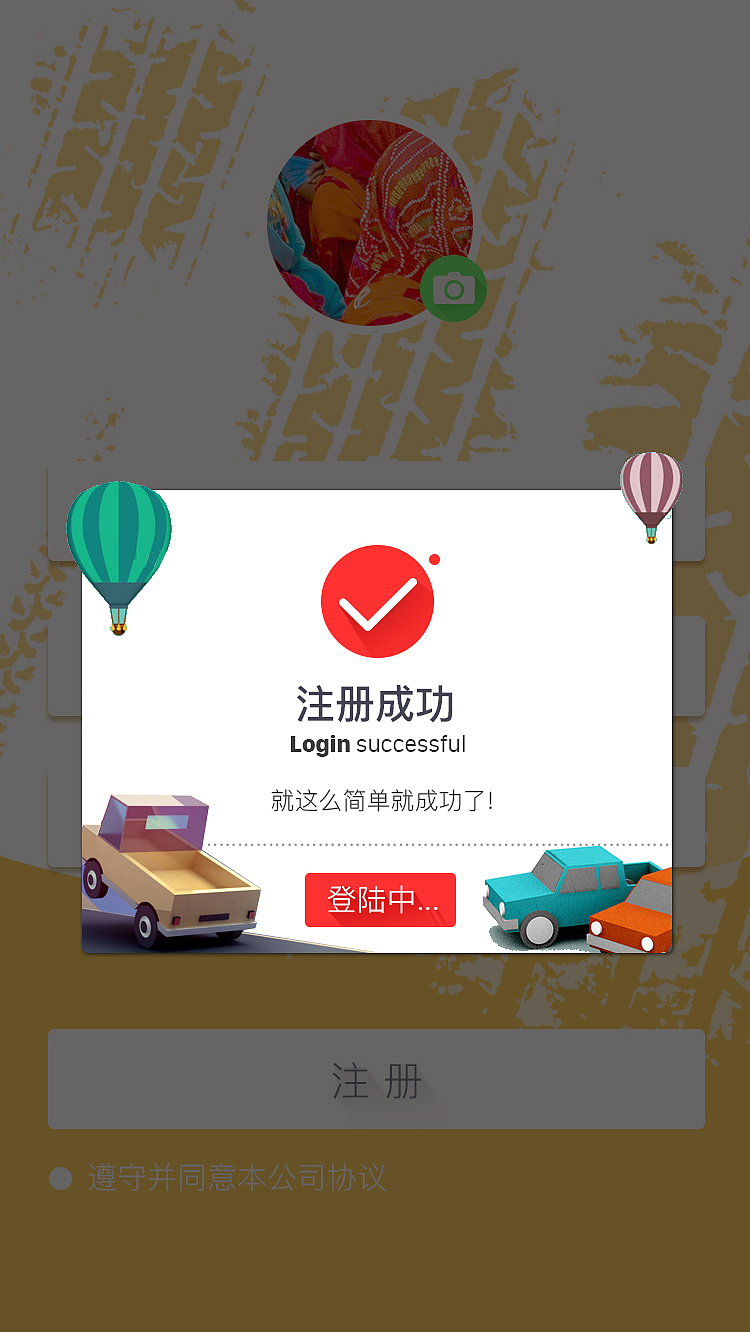Click the red checkmark success icon
This screenshot has height=1332, width=750.
377,600
